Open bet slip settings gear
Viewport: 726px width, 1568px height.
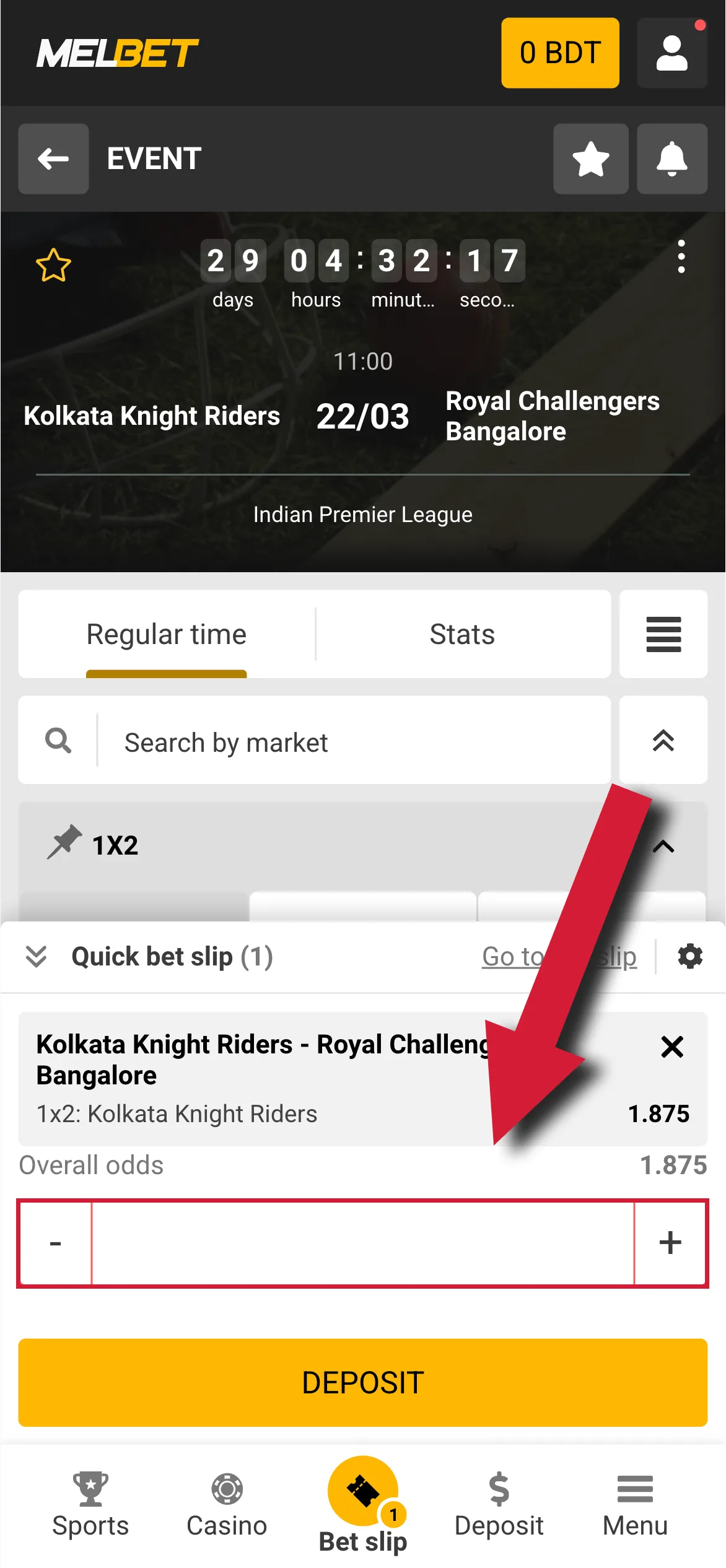tap(689, 956)
